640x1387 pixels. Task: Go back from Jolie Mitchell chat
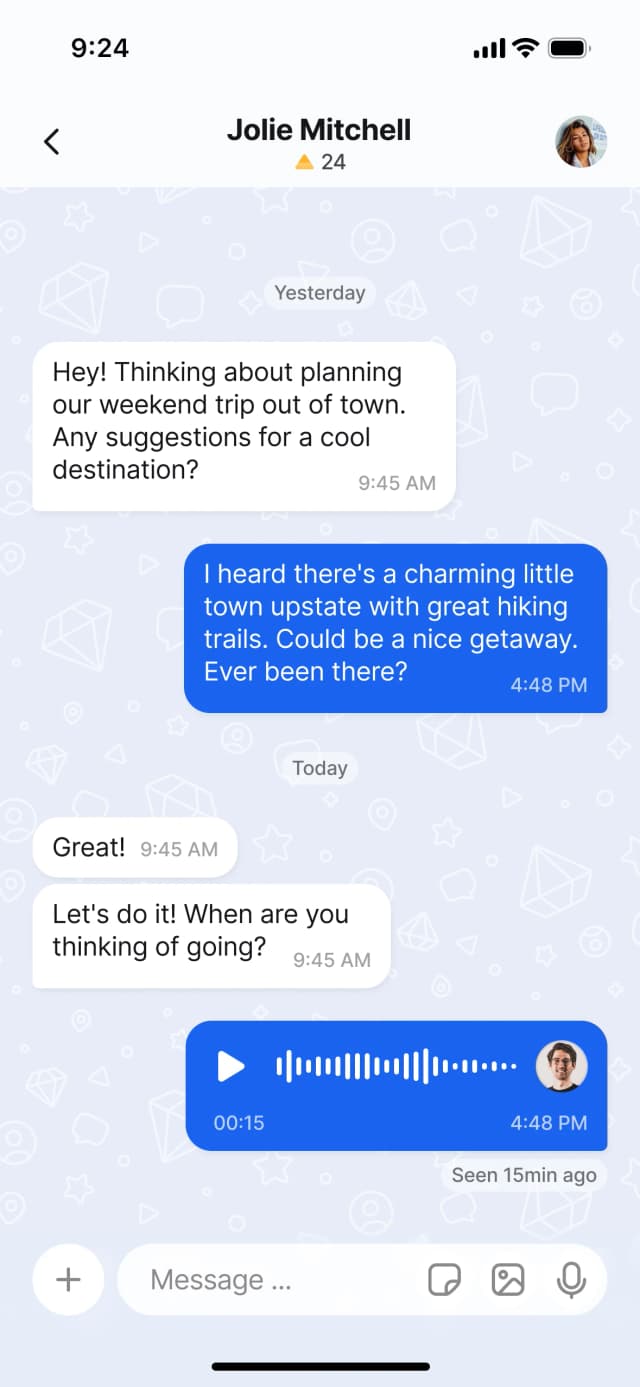pyautogui.click(x=52, y=142)
